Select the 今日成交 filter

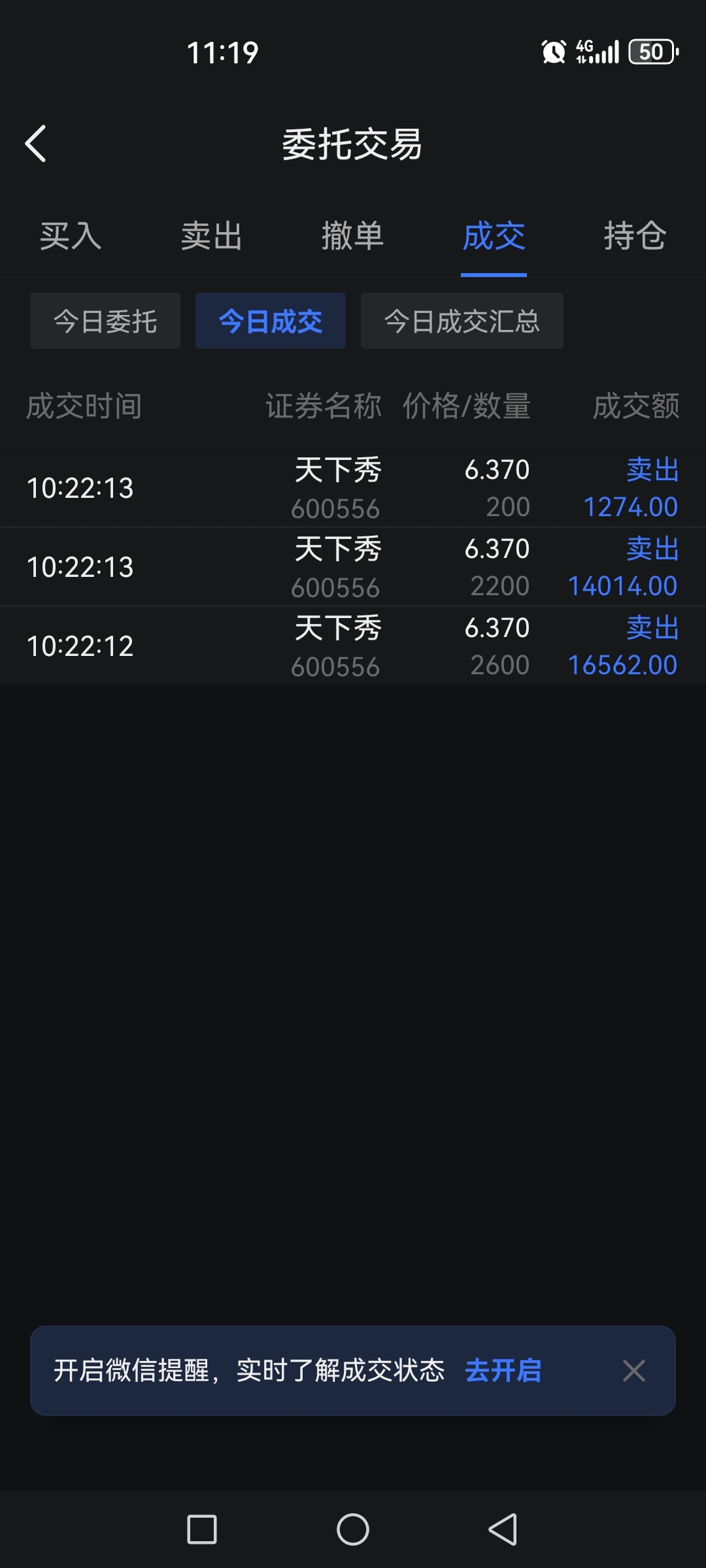click(x=271, y=321)
